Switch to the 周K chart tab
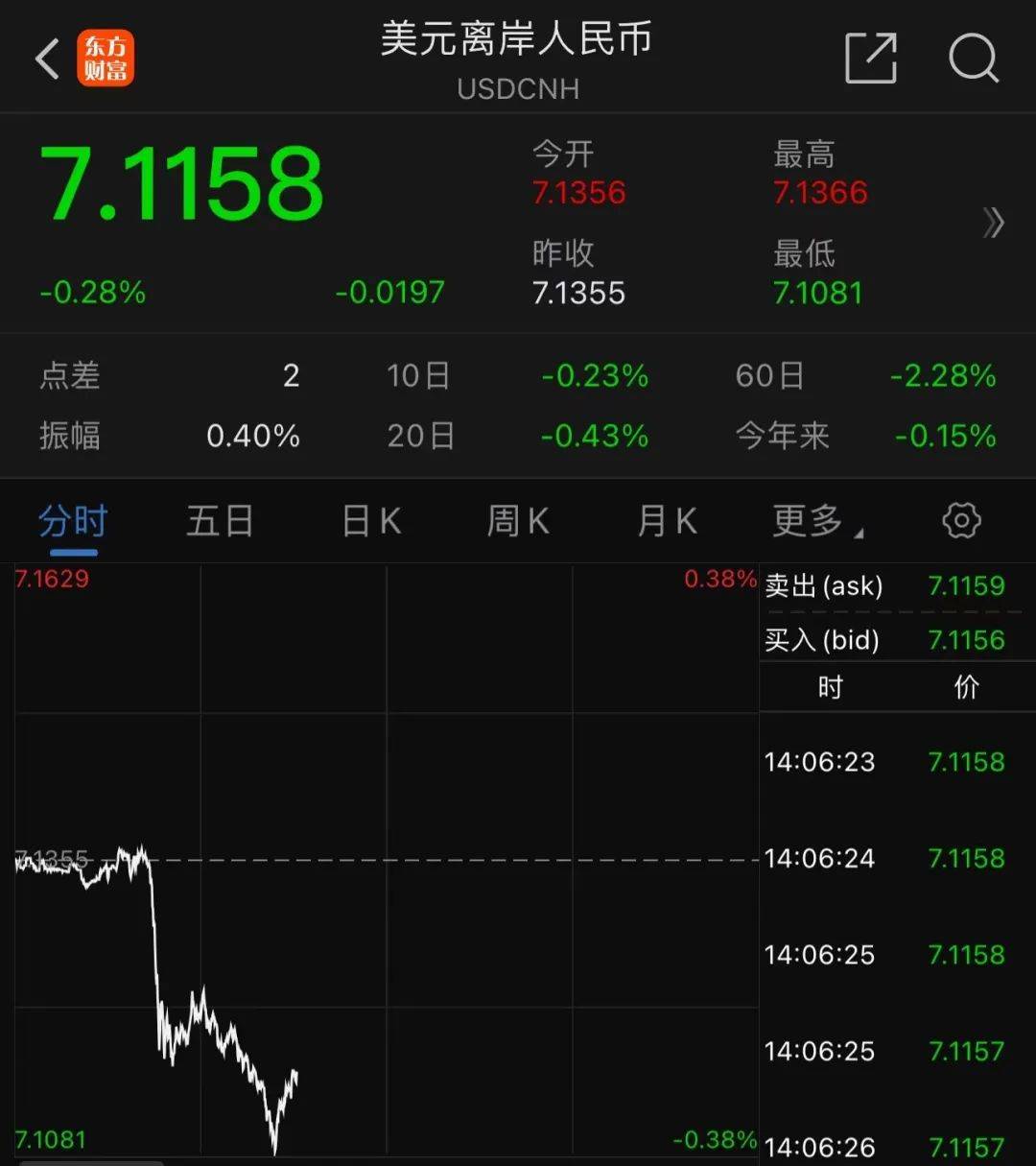1036x1166 pixels. [x=518, y=522]
